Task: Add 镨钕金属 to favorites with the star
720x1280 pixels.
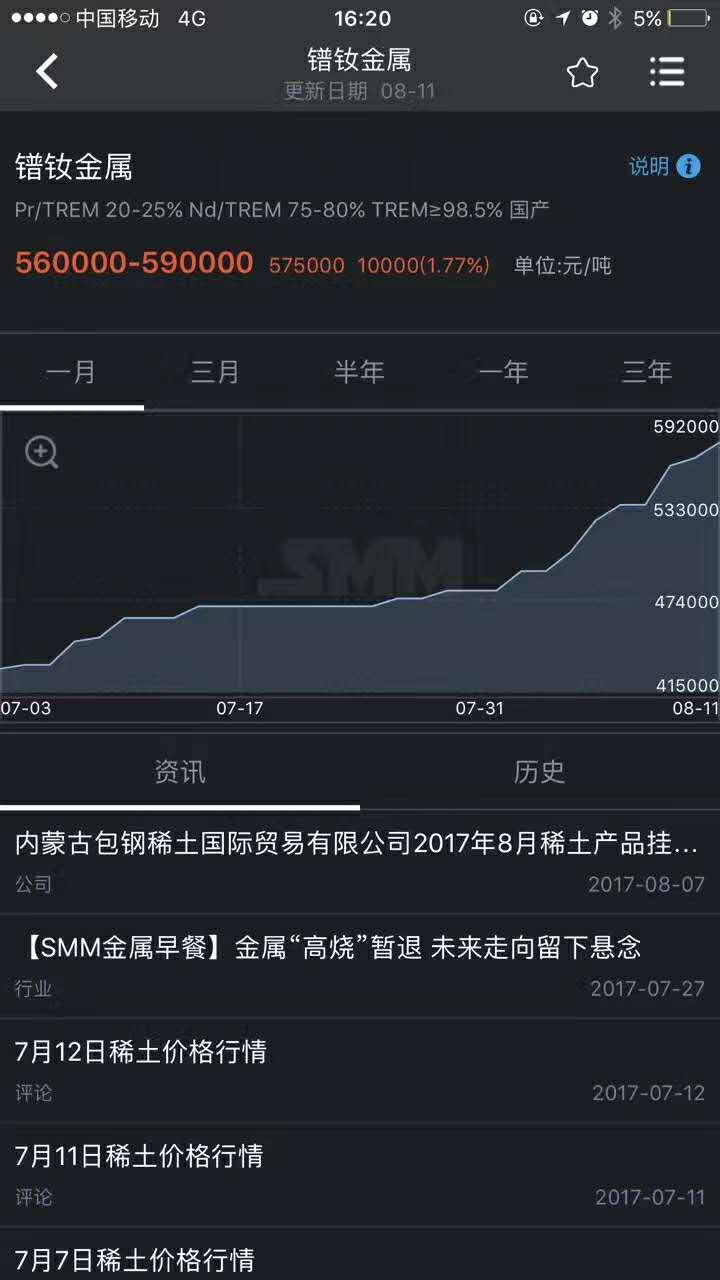Action: click(582, 72)
